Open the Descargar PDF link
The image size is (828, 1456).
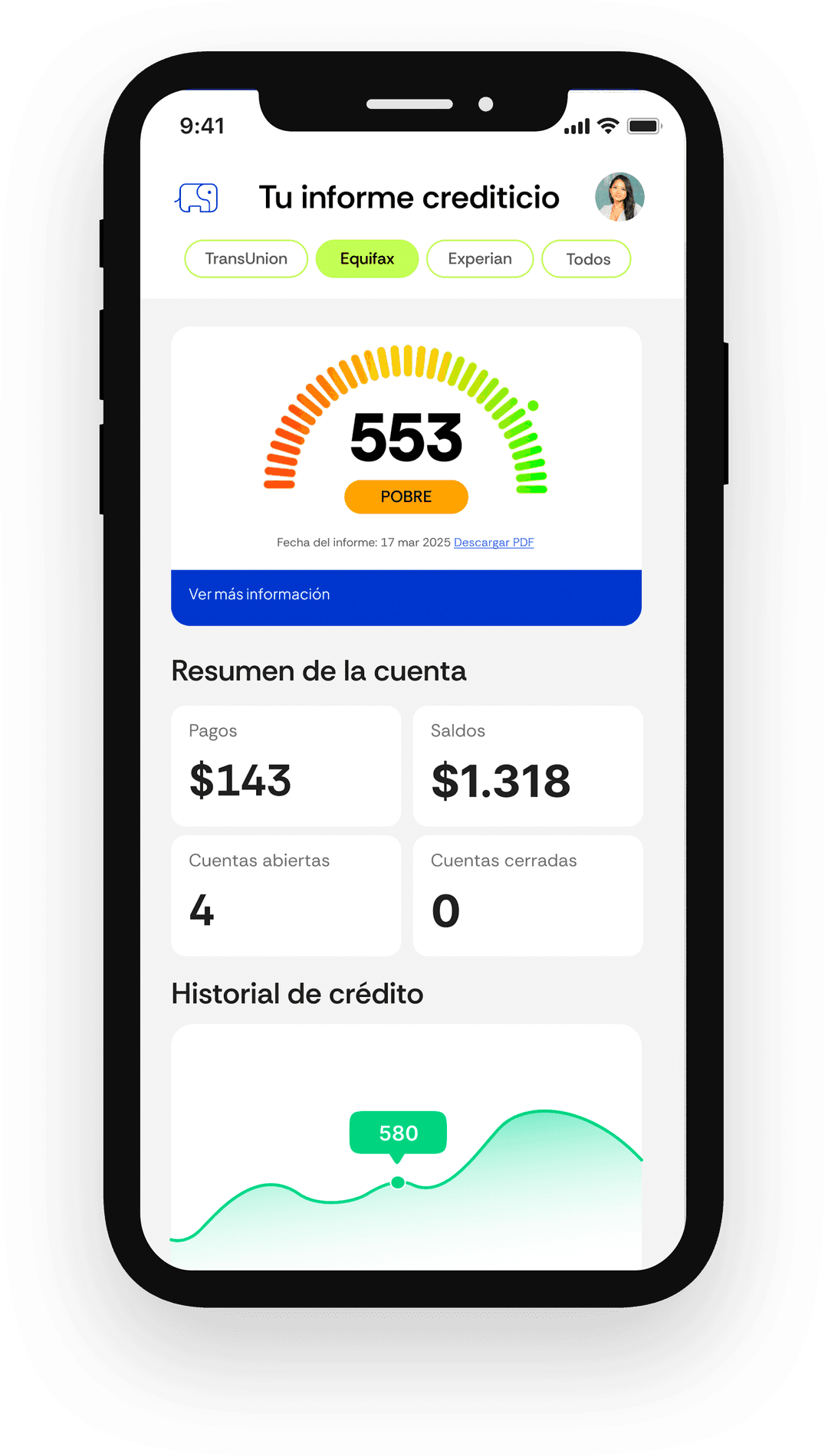[x=494, y=543]
